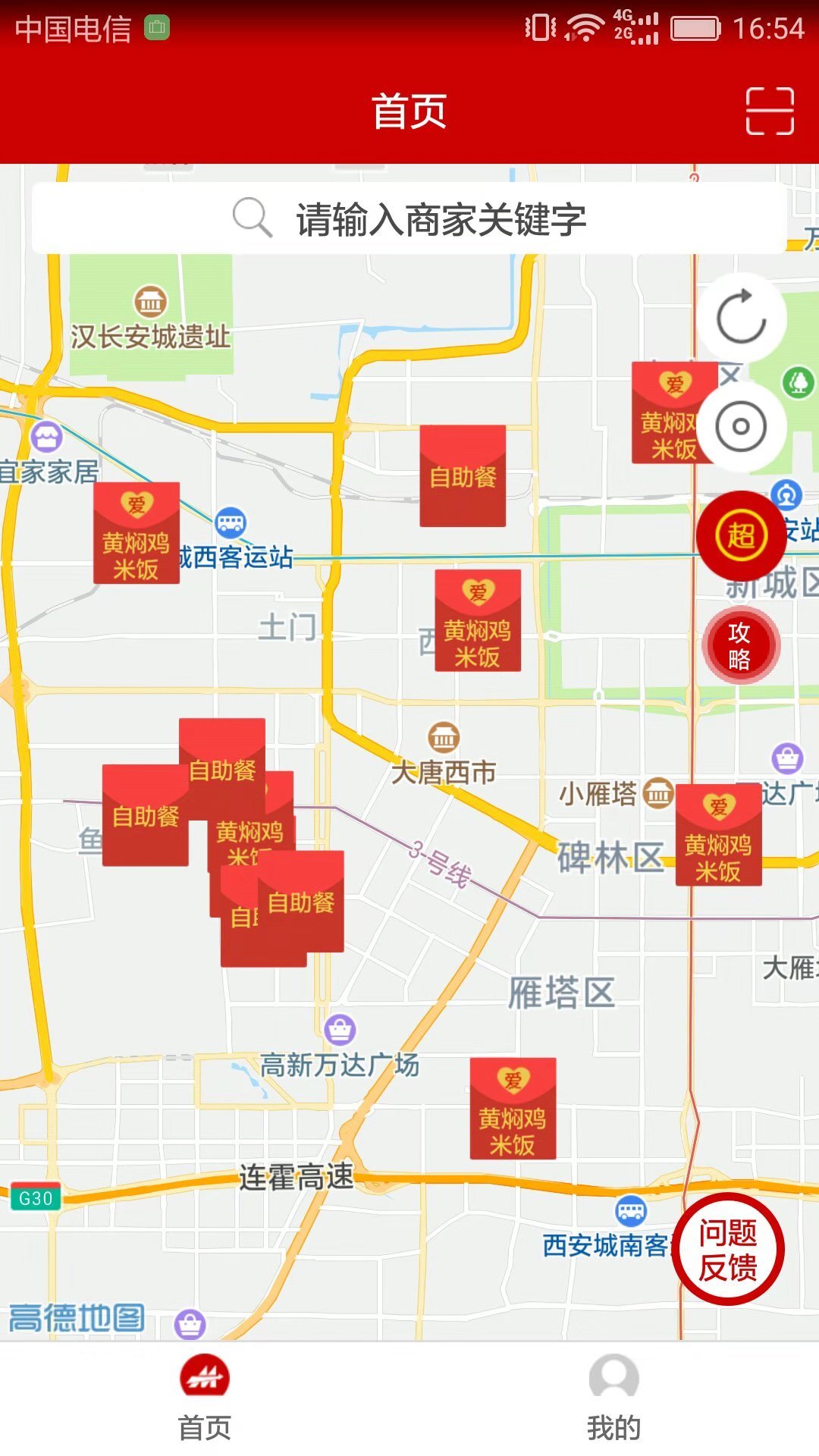Open 黄焖鸡米饭 packet near 宜家家居
This screenshot has width=819, height=1456.
pos(136,533)
